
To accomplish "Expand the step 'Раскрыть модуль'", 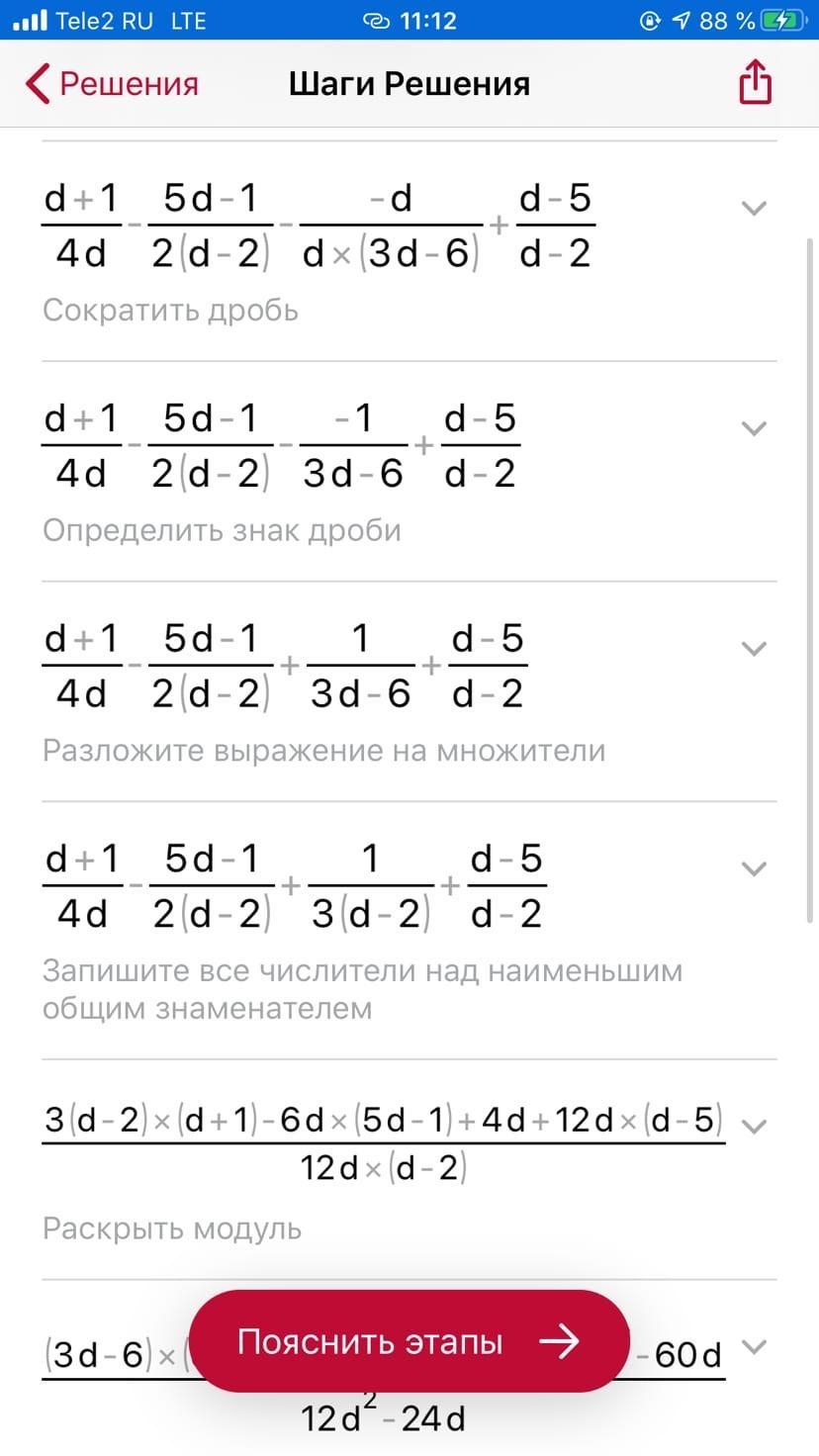I will 755,1127.
